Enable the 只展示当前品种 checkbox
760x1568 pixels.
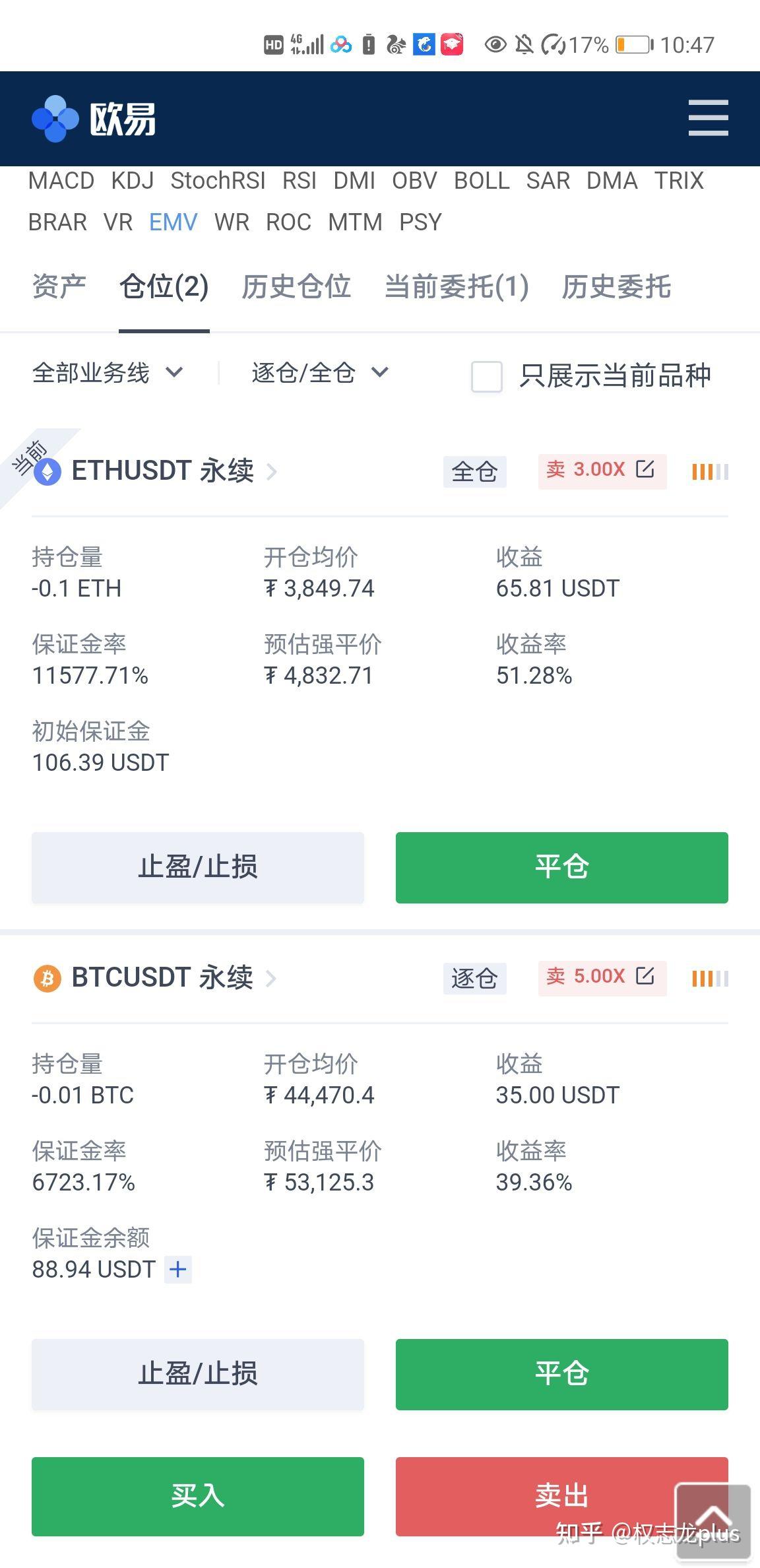click(x=486, y=377)
